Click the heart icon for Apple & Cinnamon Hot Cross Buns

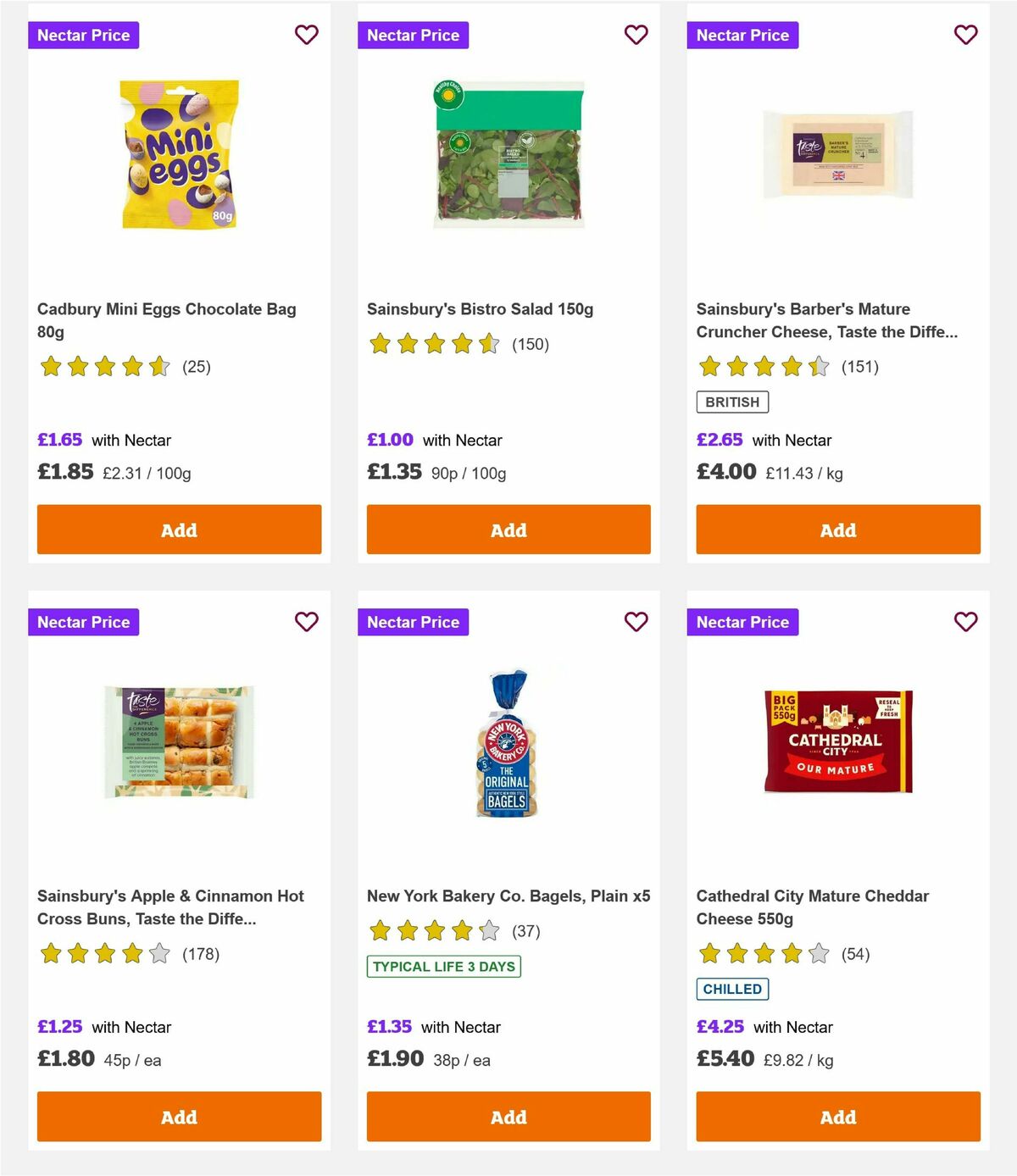click(307, 621)
